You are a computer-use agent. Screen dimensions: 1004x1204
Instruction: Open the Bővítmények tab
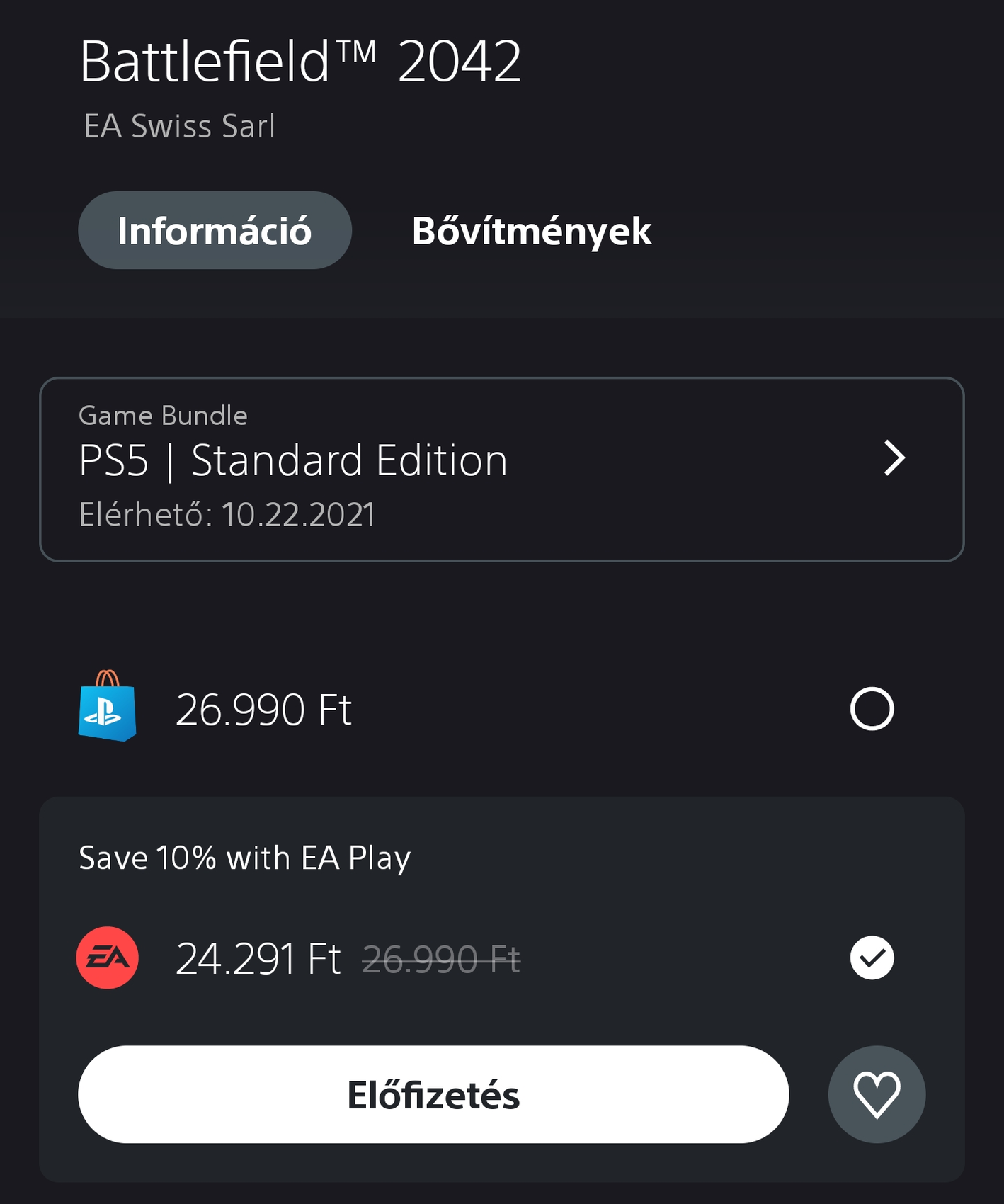[531, 231]
